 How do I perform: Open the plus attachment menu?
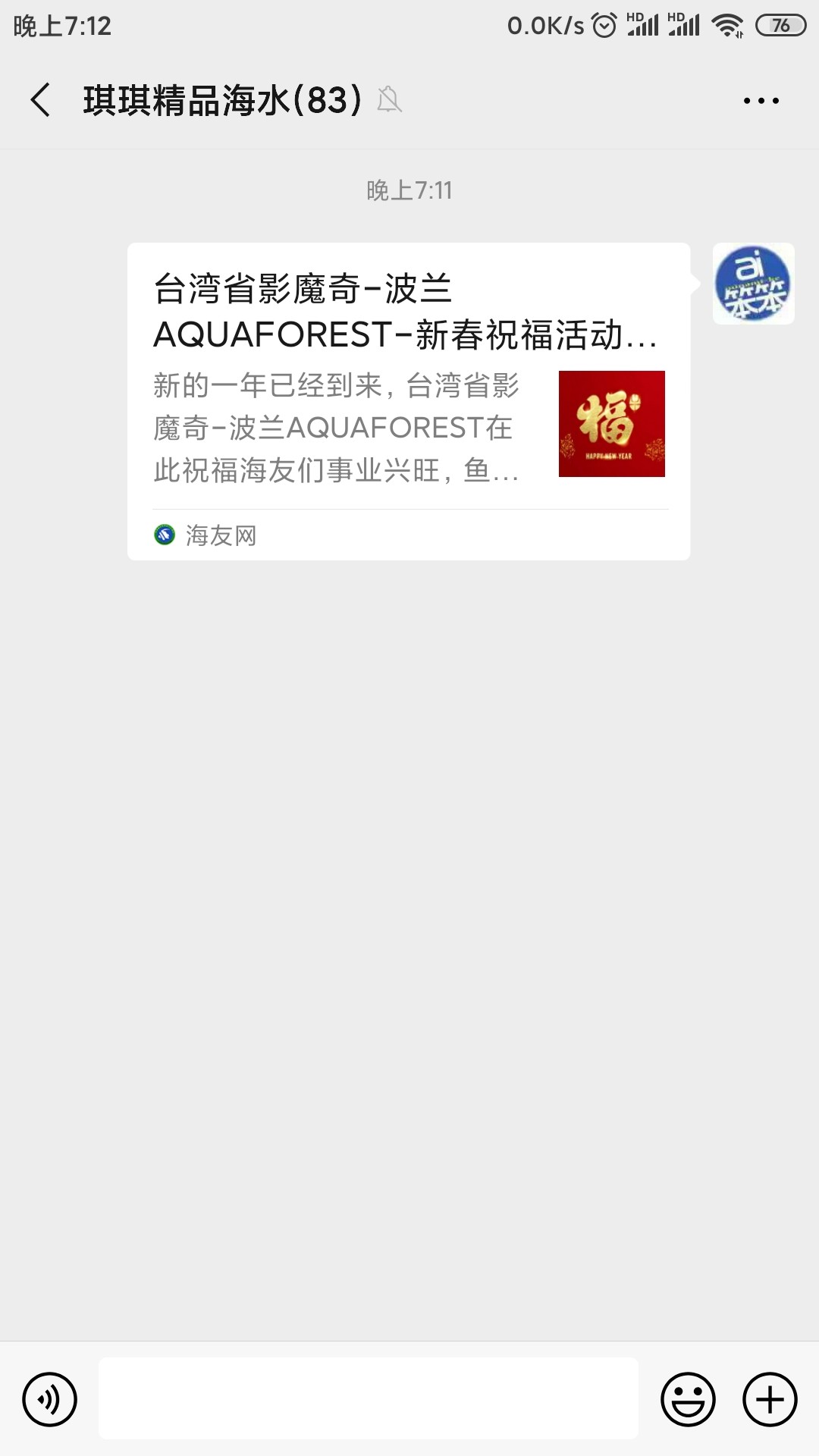(x=770, y=1399)
